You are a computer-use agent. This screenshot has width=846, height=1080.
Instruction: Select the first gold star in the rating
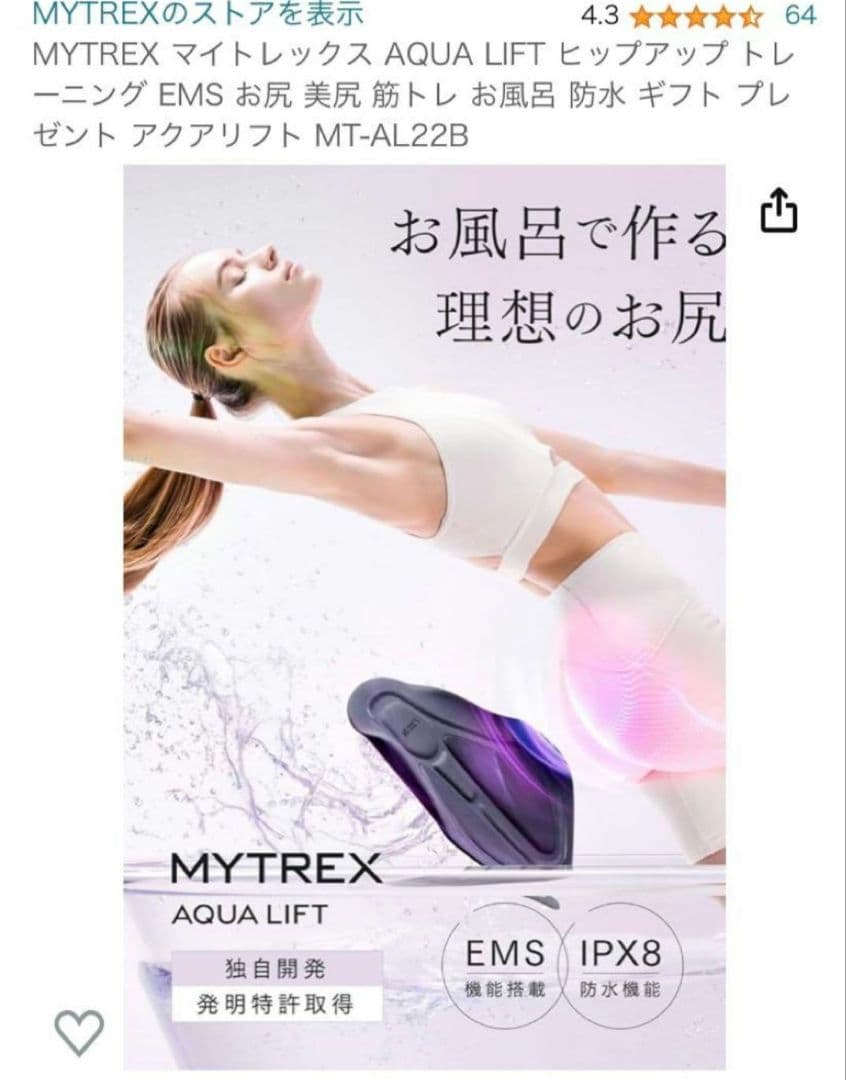(x=640, y=15)
